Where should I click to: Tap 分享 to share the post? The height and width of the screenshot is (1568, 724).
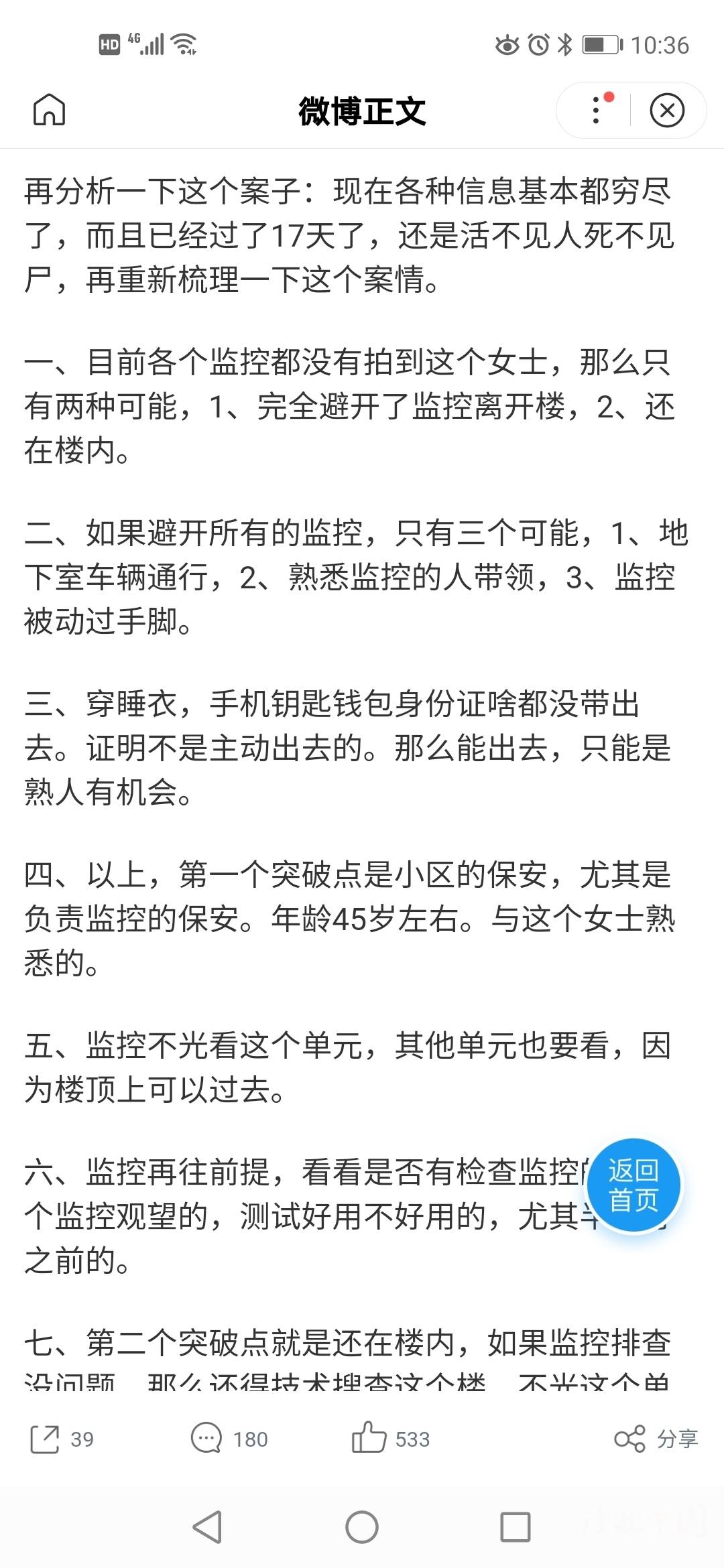point(656,1439)
